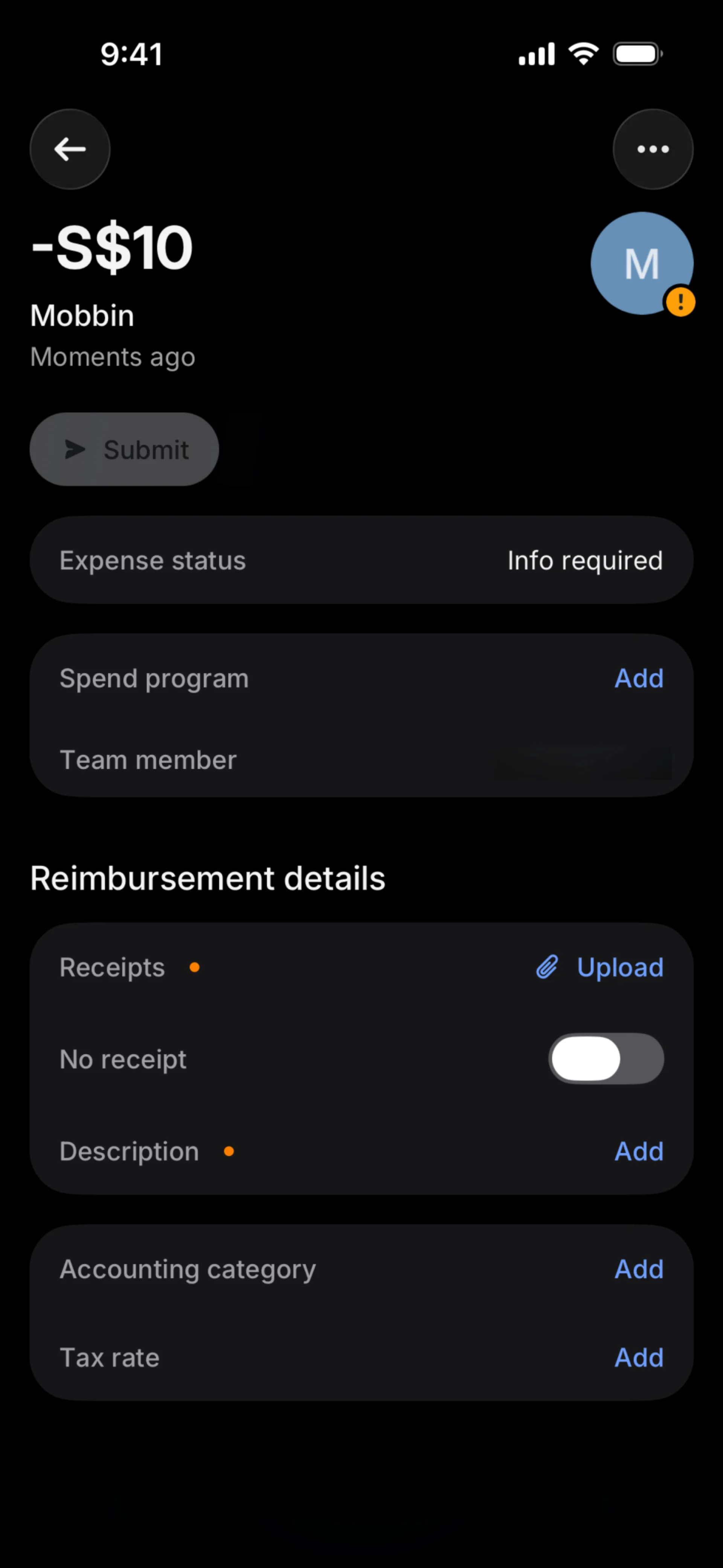
Task: Open the more options ellipsis menu
Action: [x=653, y=149]
